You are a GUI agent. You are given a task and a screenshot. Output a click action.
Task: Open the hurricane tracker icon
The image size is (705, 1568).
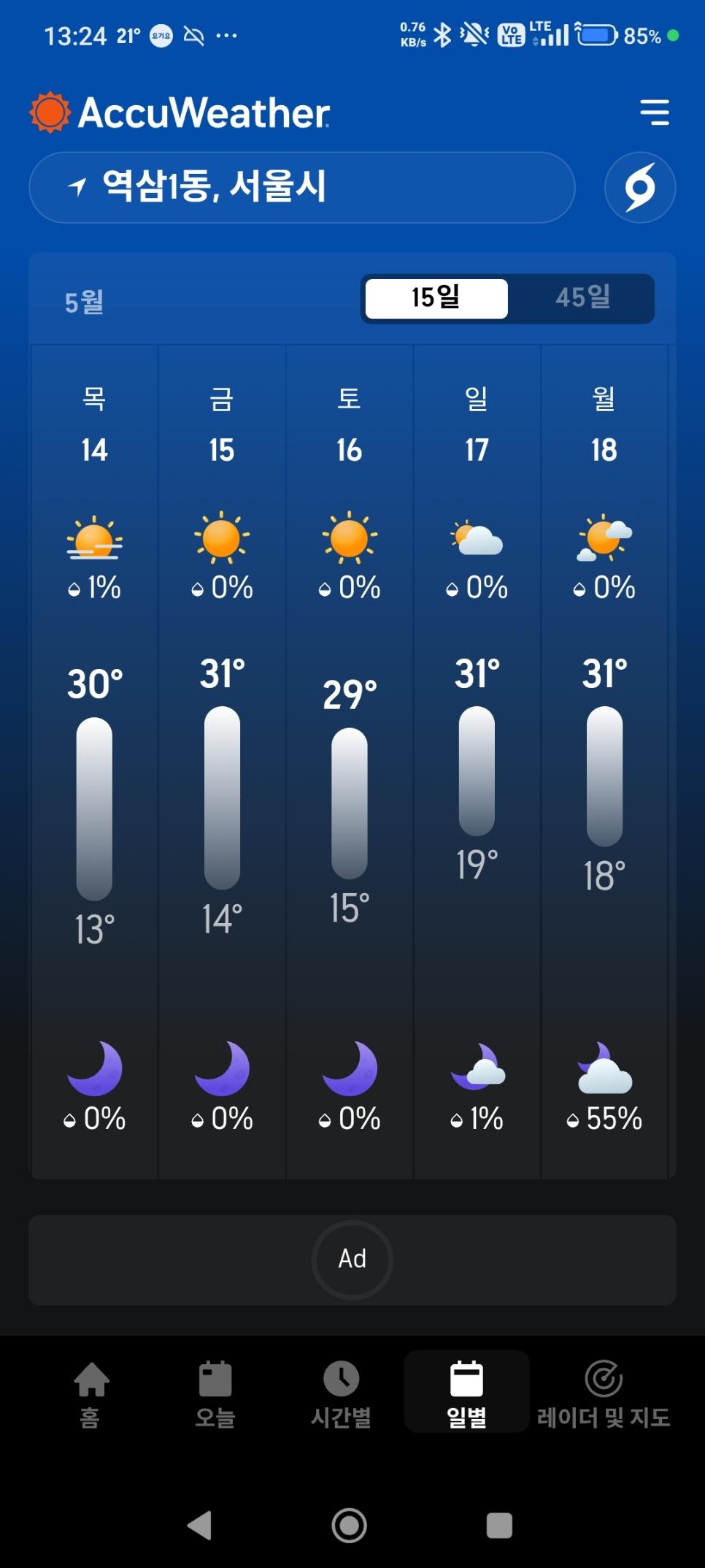[x=640, y=187]
